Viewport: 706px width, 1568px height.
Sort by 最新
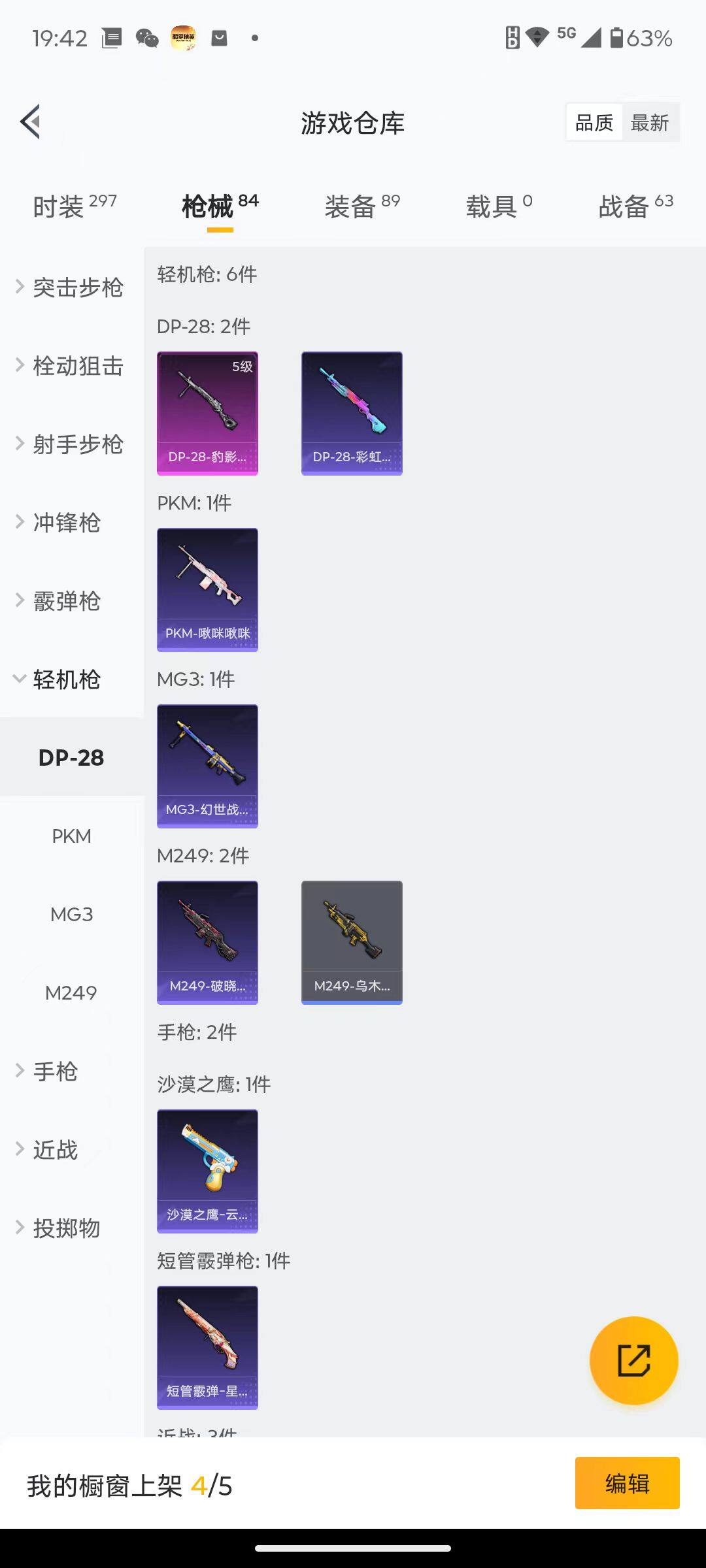click(x=649, y=122)
